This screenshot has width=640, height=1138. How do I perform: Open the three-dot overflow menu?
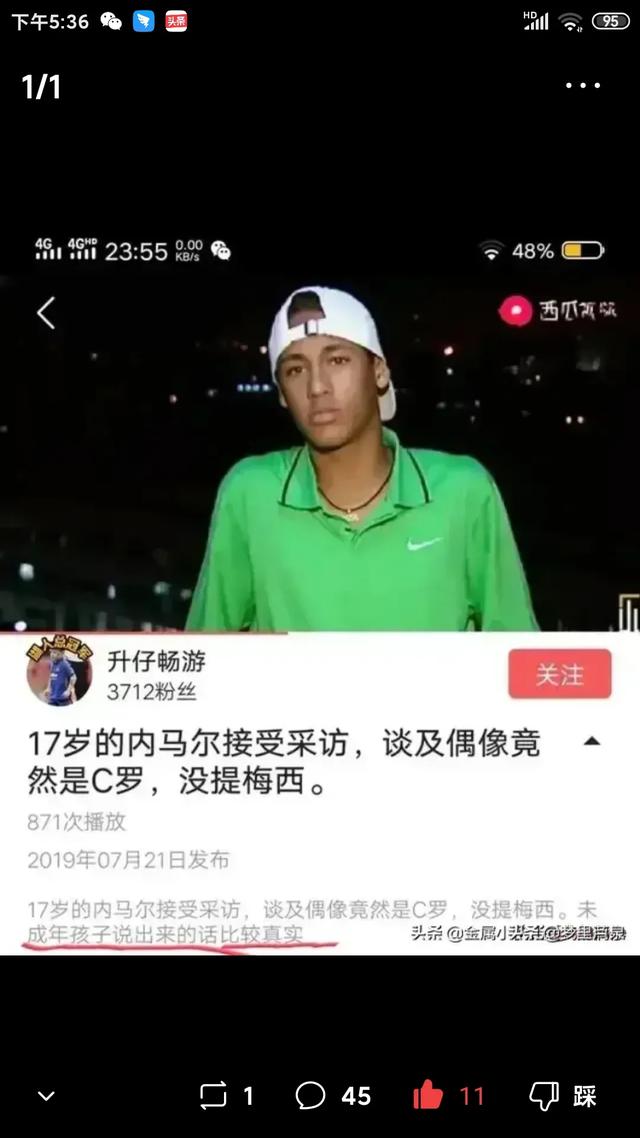coord(583,86)
